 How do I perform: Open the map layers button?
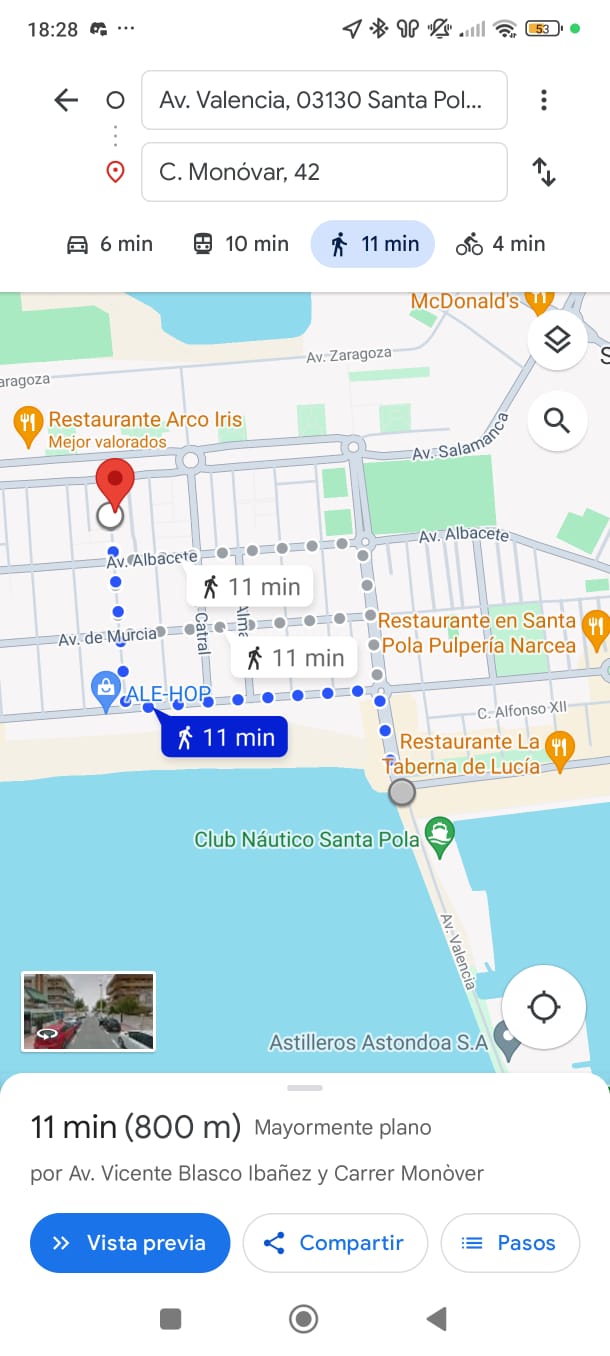557,340
